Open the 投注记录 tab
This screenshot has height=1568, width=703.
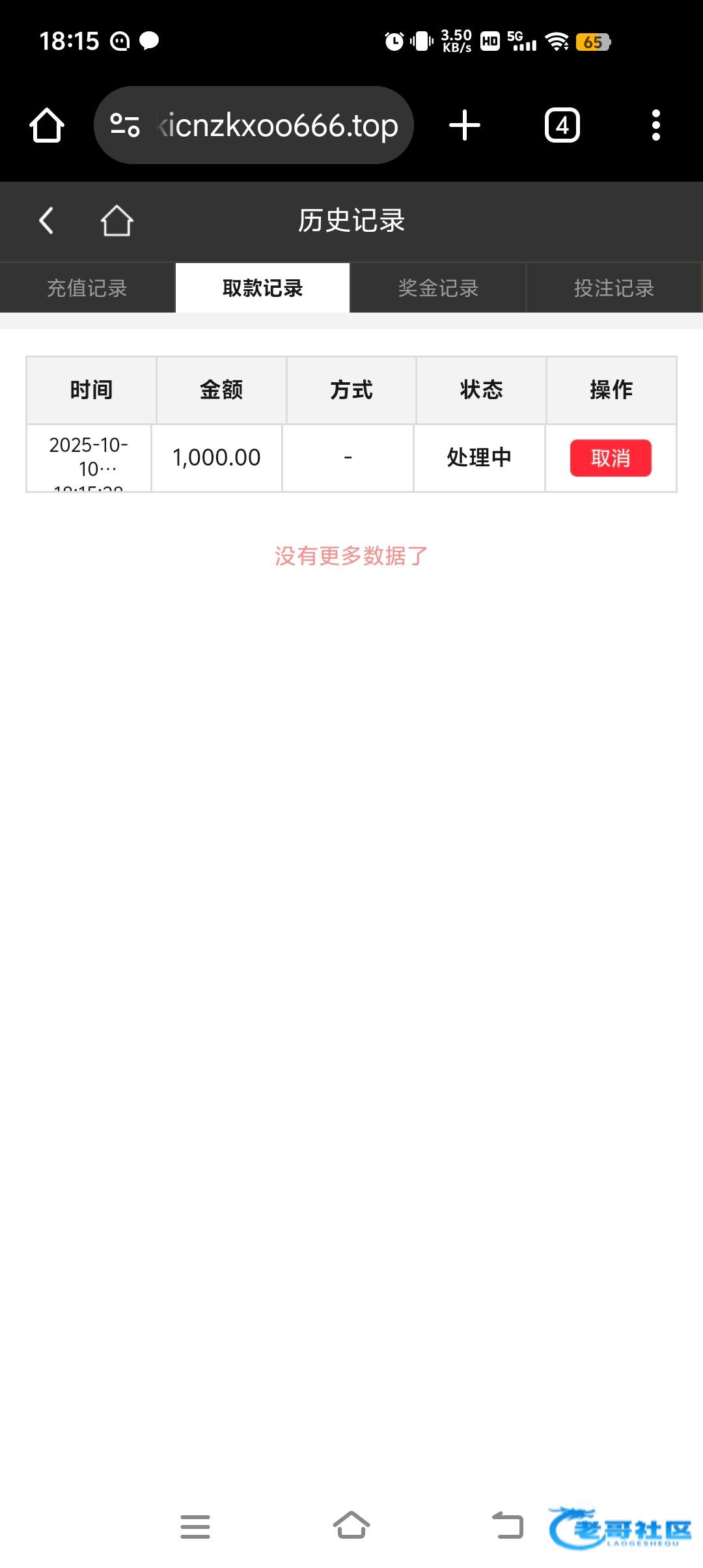pos(614,288)
